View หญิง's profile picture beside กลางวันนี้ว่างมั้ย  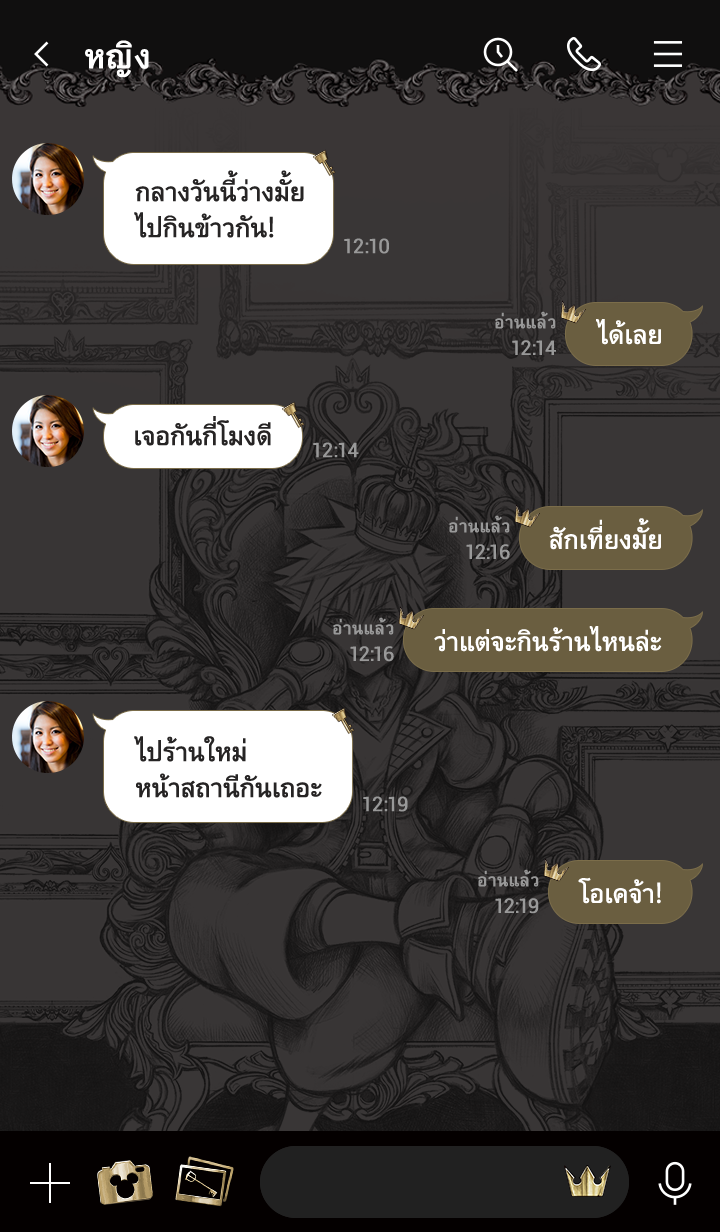coord(48,179)
